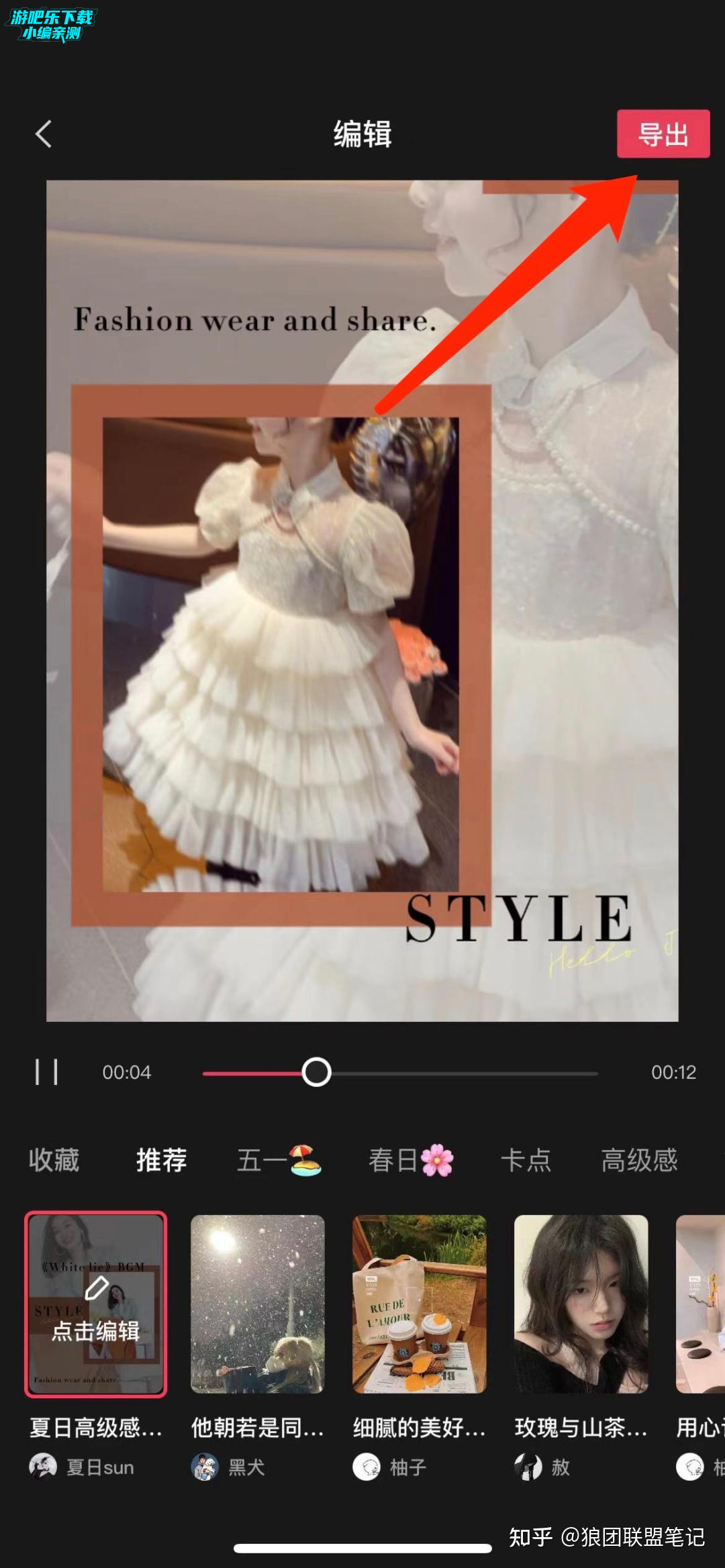Select the partially visible 用心 template
Screen dimensions: 725x1568
tap(702, 1304)
